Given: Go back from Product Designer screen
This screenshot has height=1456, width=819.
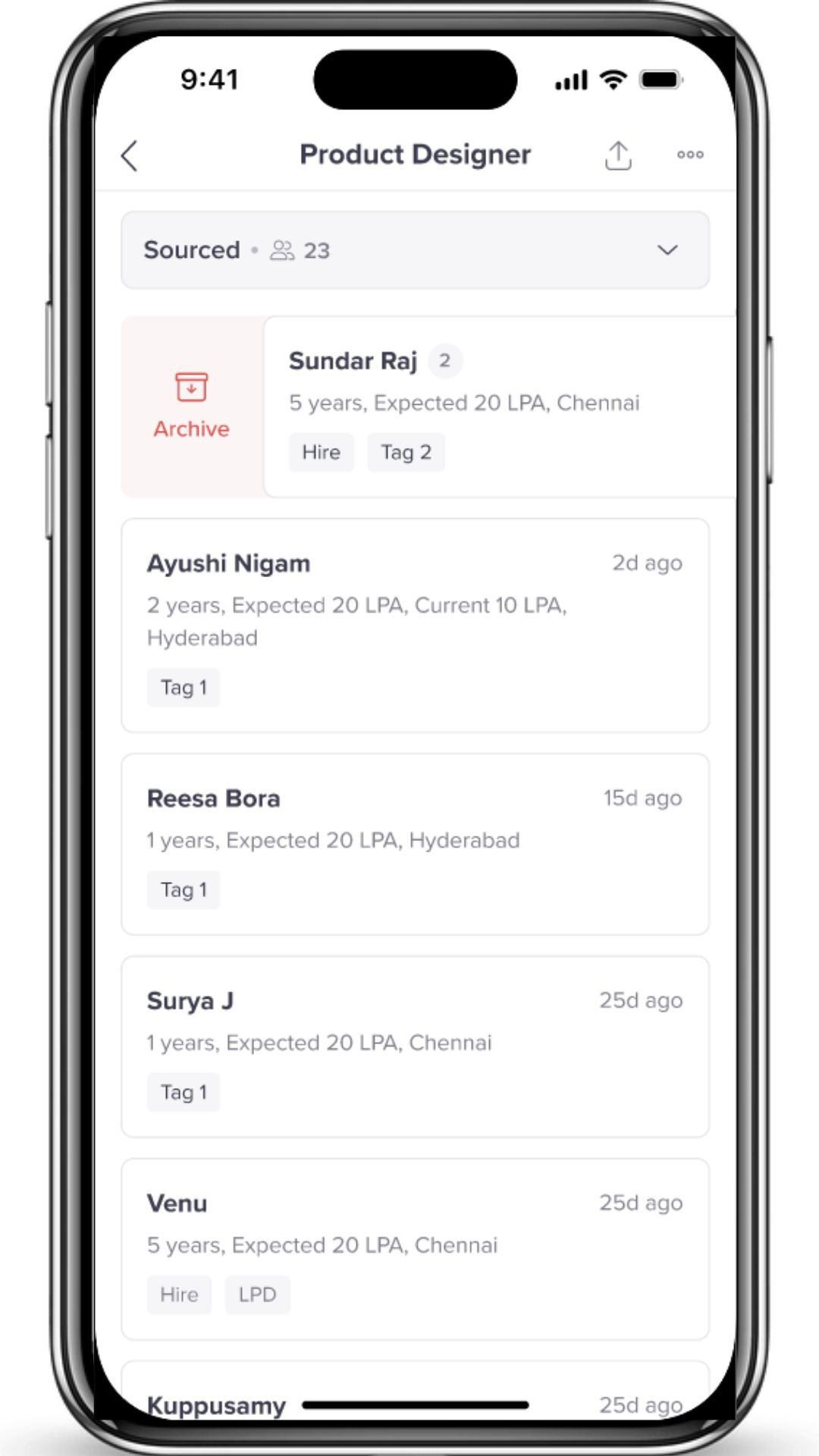Looking at the screenshot, I should coord(130,156).
